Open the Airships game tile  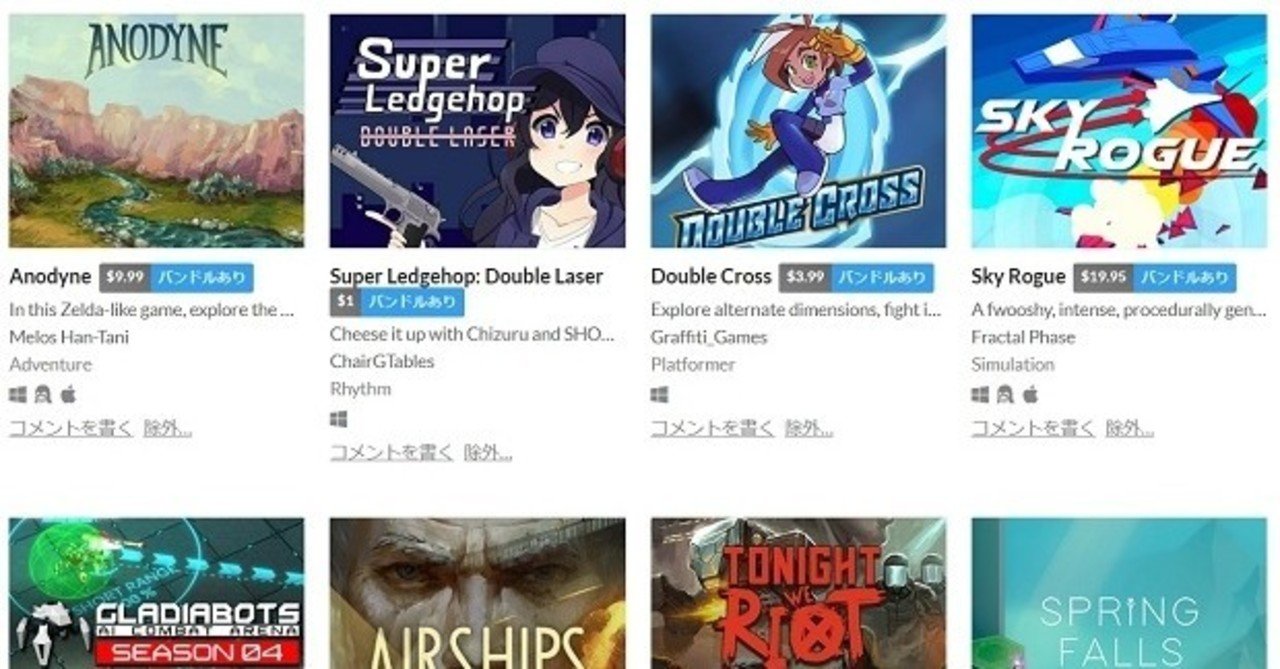click(477, 593)
